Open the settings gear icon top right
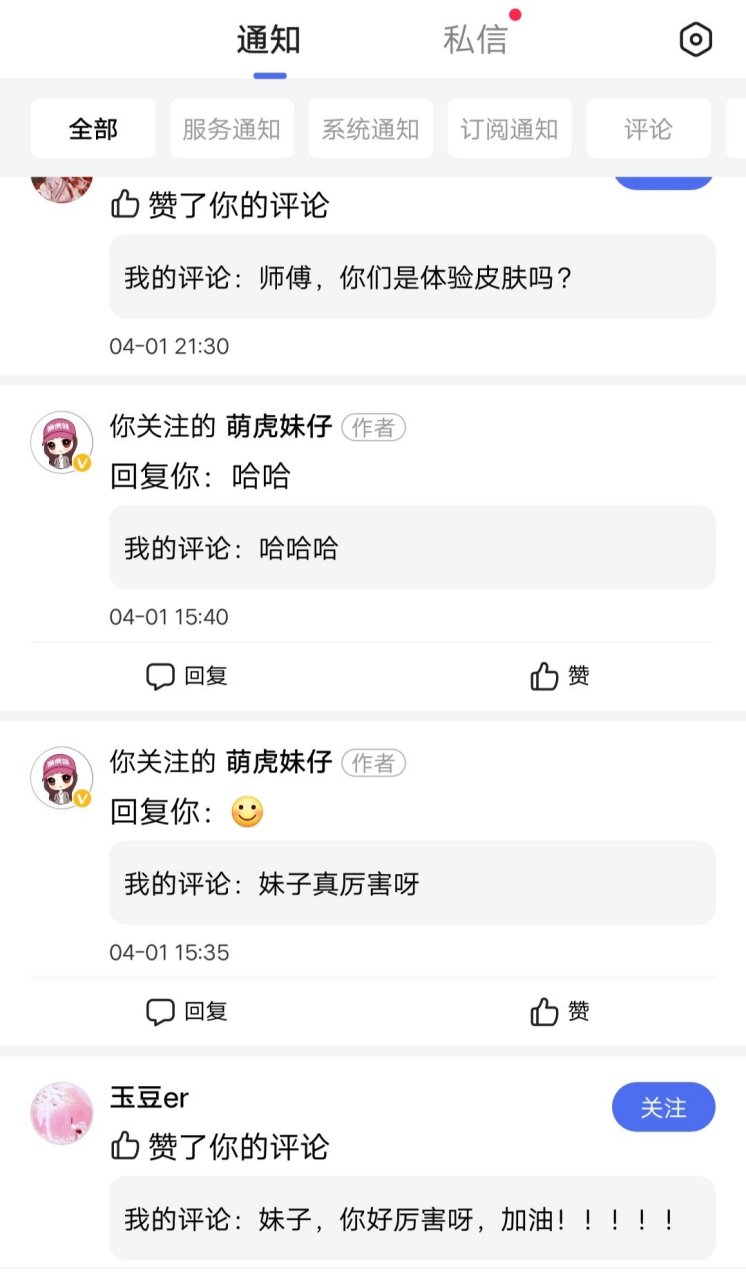Image resolution: width=746 pixels, height=1280 pixels. point(695,39)
